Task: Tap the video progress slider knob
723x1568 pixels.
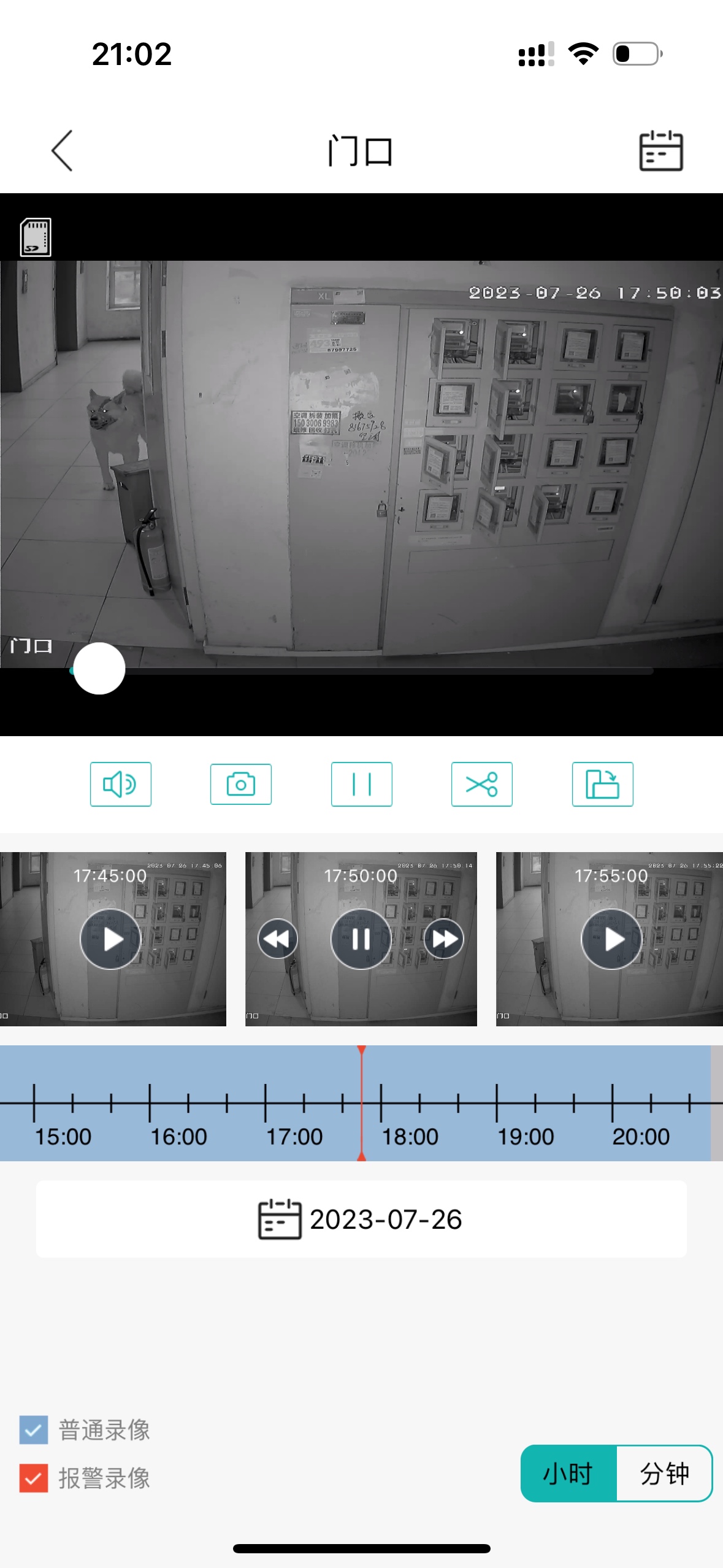Action: [99, 669]
